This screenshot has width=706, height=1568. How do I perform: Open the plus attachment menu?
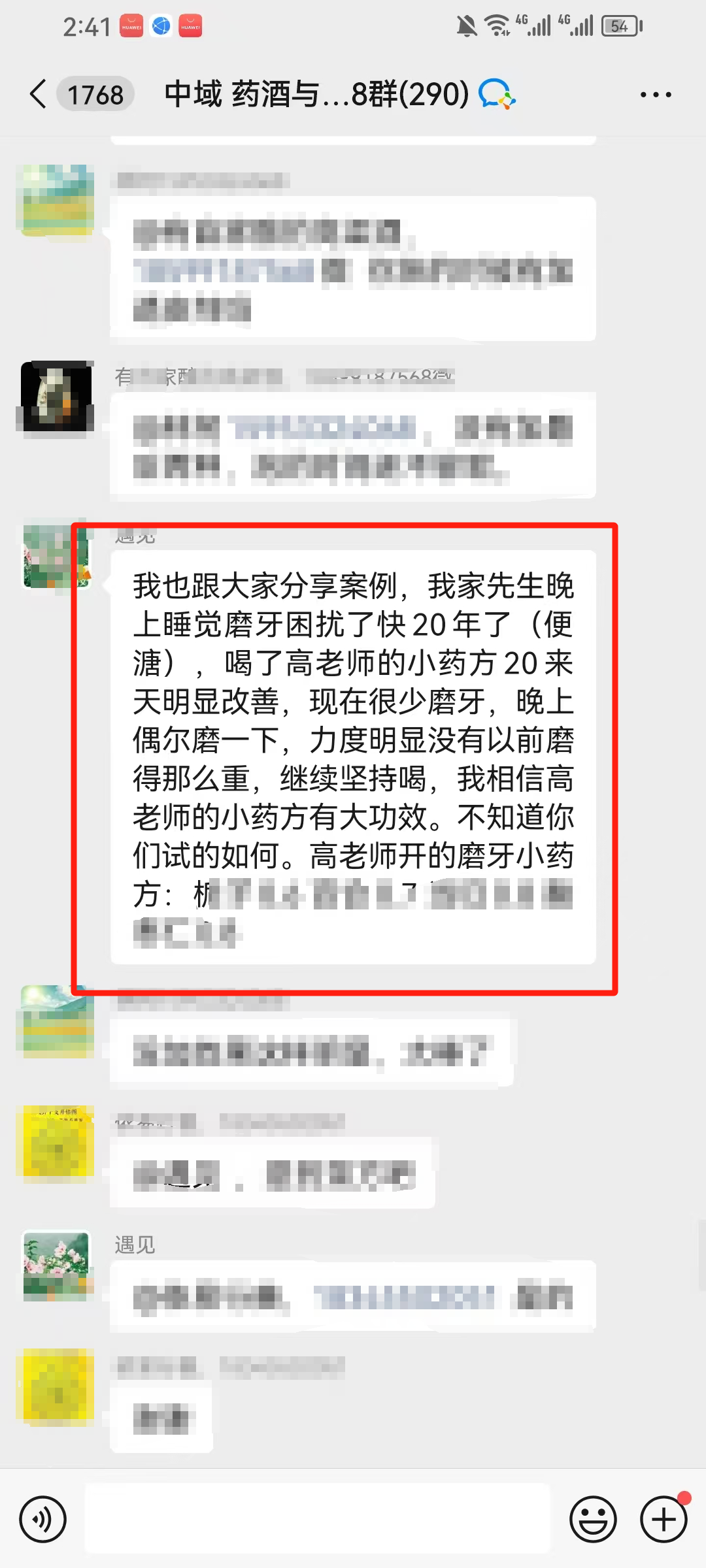(x=664, y=1518)
